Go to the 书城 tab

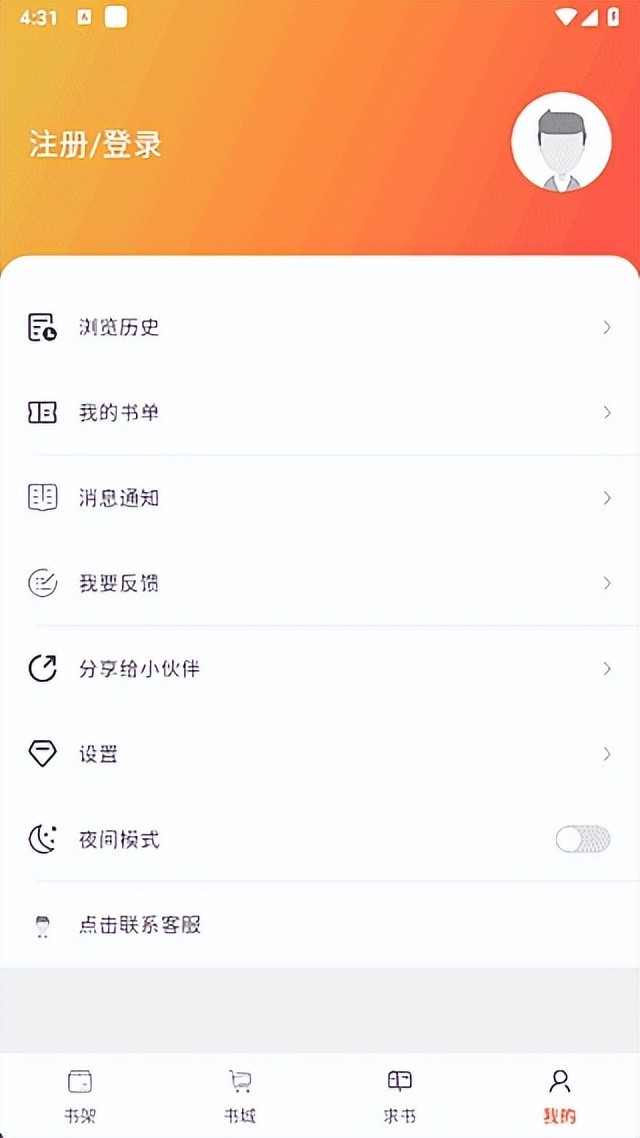[240, 1095]
